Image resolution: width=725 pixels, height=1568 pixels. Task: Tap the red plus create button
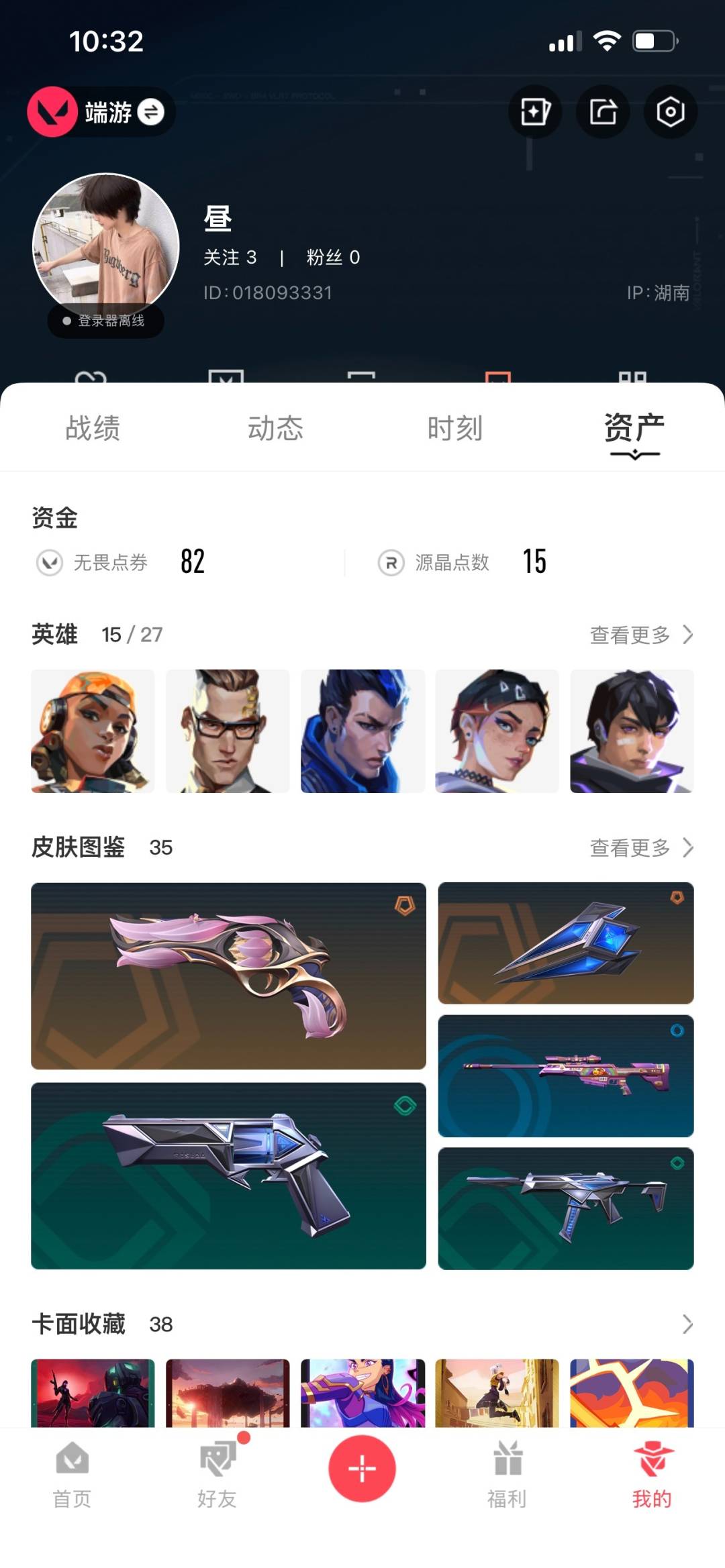coord(362,1469)
